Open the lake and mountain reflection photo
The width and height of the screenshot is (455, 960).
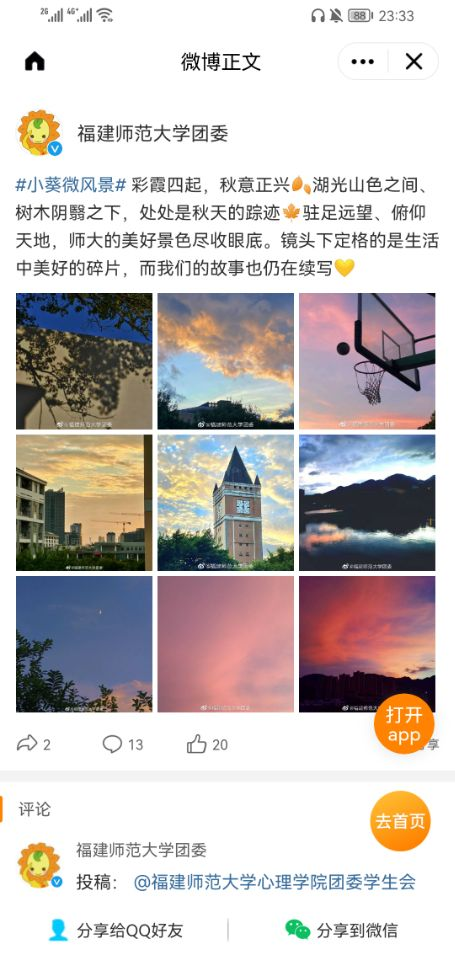[367, 503]
